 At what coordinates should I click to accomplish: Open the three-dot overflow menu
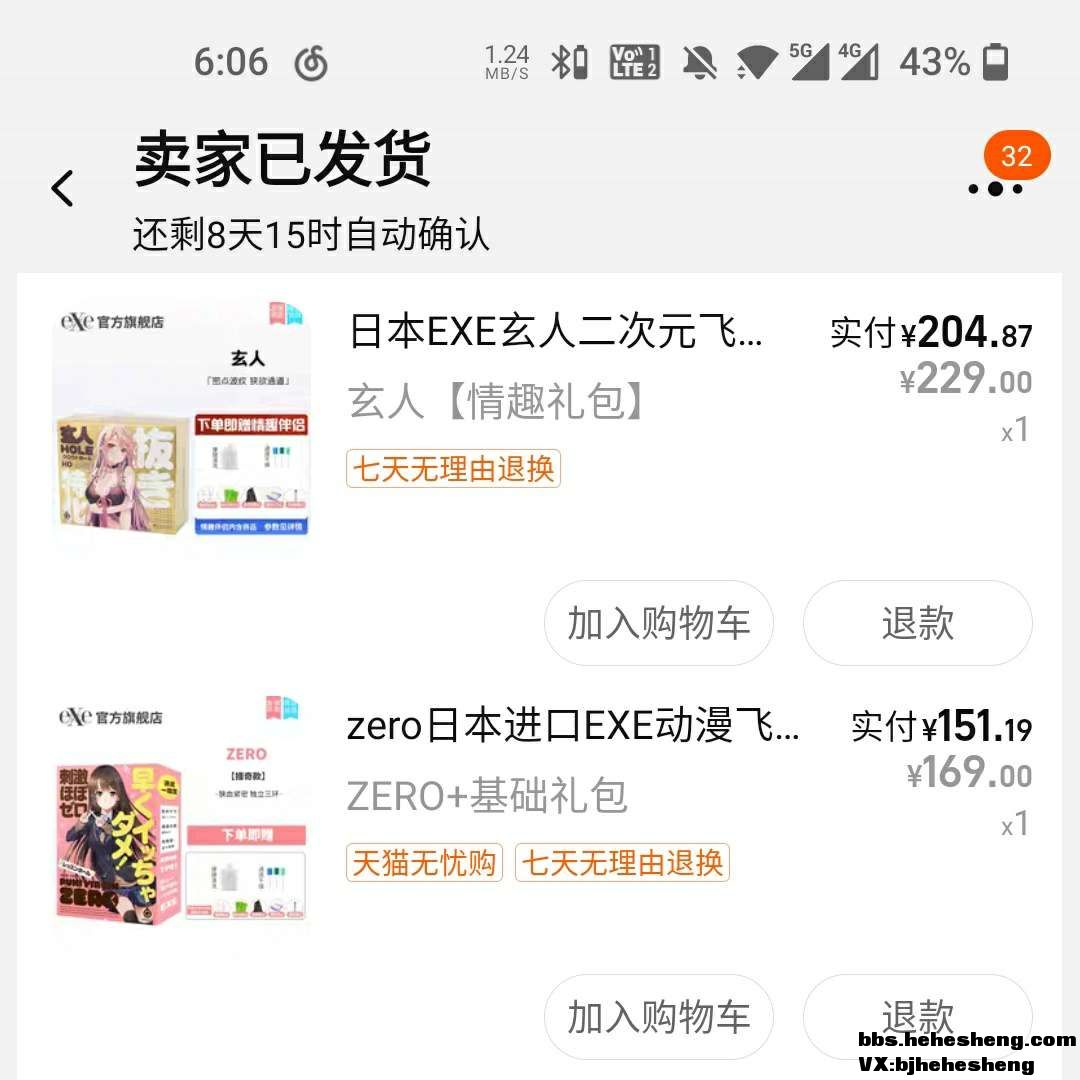996,188
